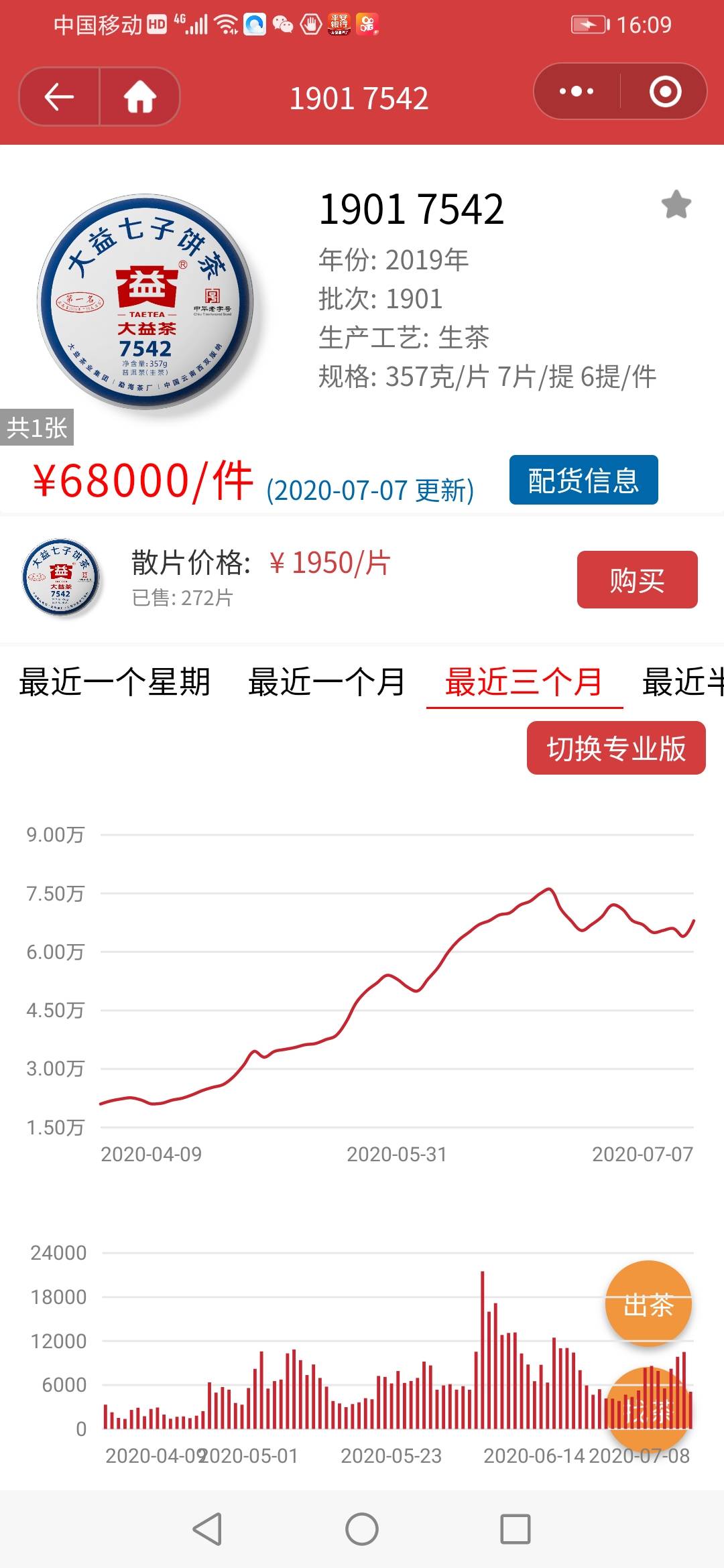Switch to the partially visible 最近半 tab

682,682
